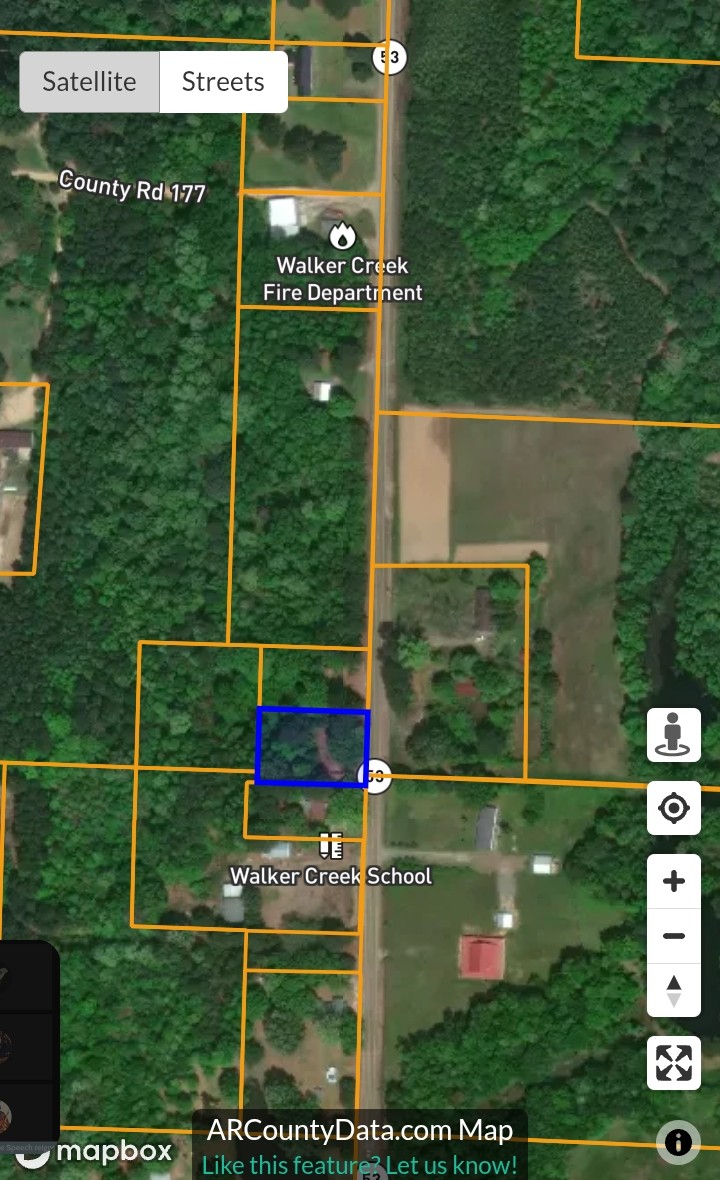Screen dimensions: 720x1180
Task: Select the blue highlighted parcel
Action: tap(312, 747)
